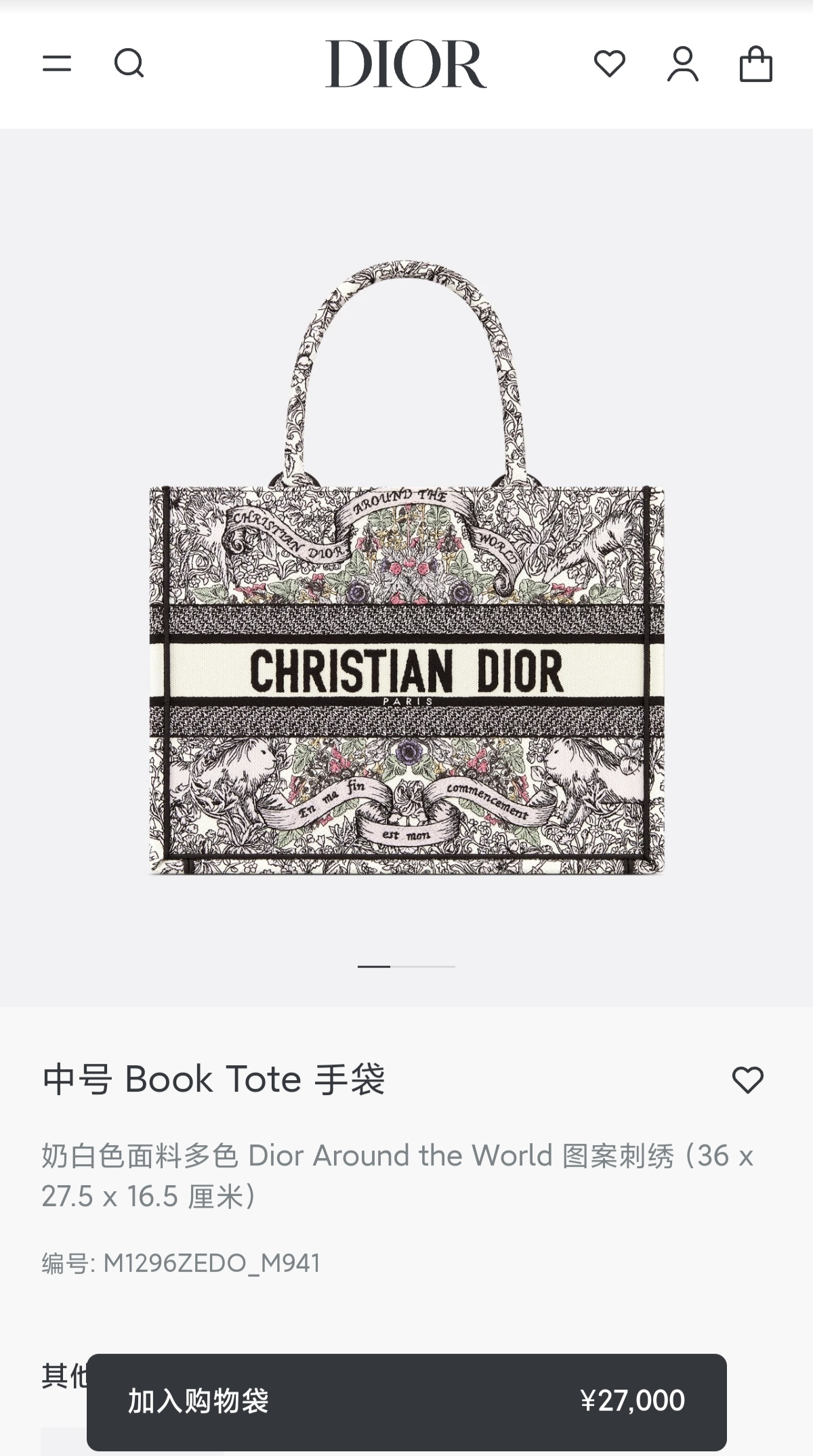
Task: Open the hamburger menu
Action: tap(57, 64)
